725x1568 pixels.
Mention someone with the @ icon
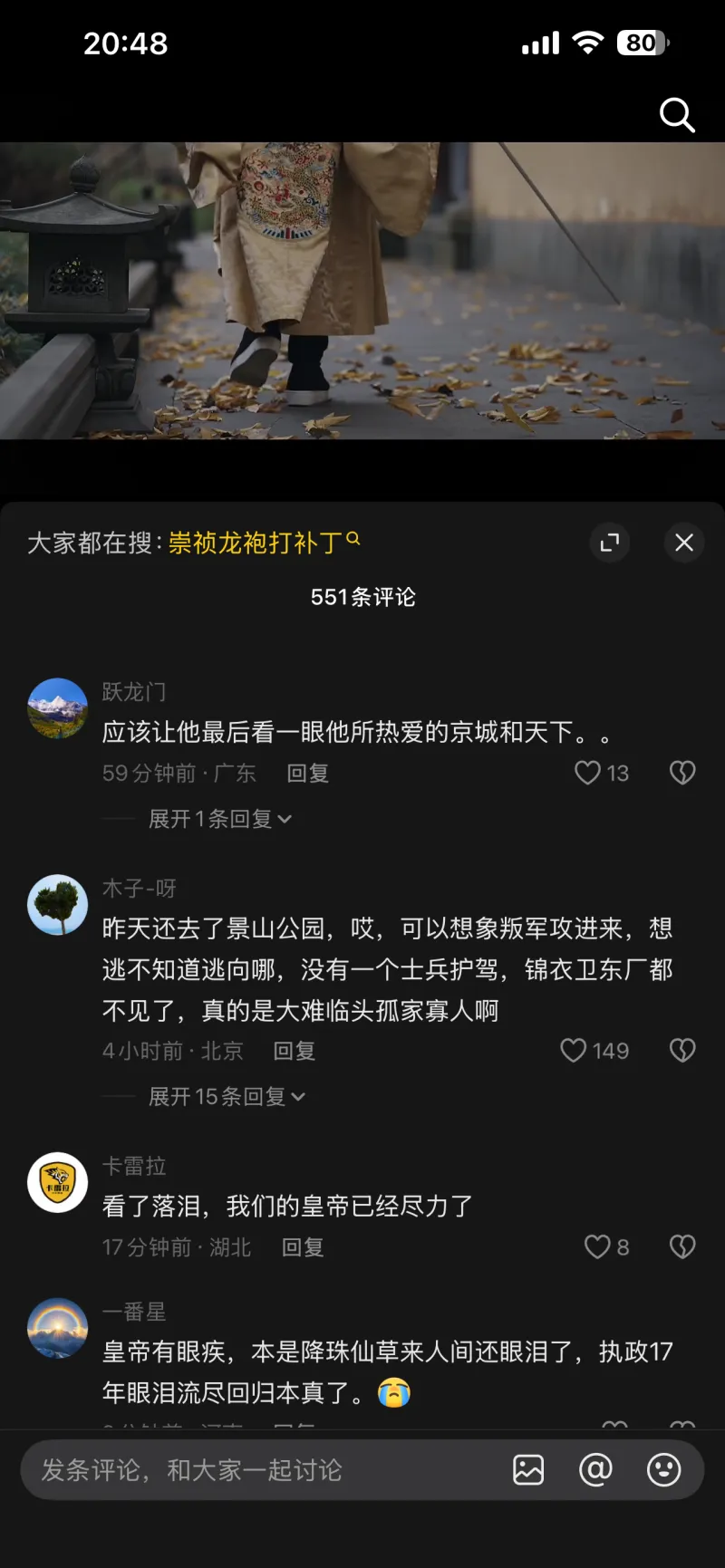pyautogui.click(x=595, y=1469)
